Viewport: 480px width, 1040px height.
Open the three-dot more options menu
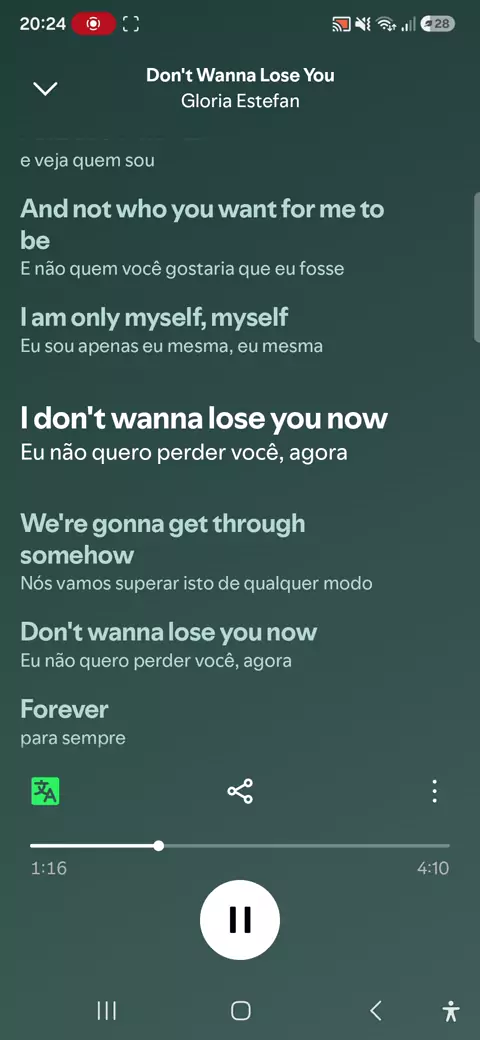(x=434, y=791)
